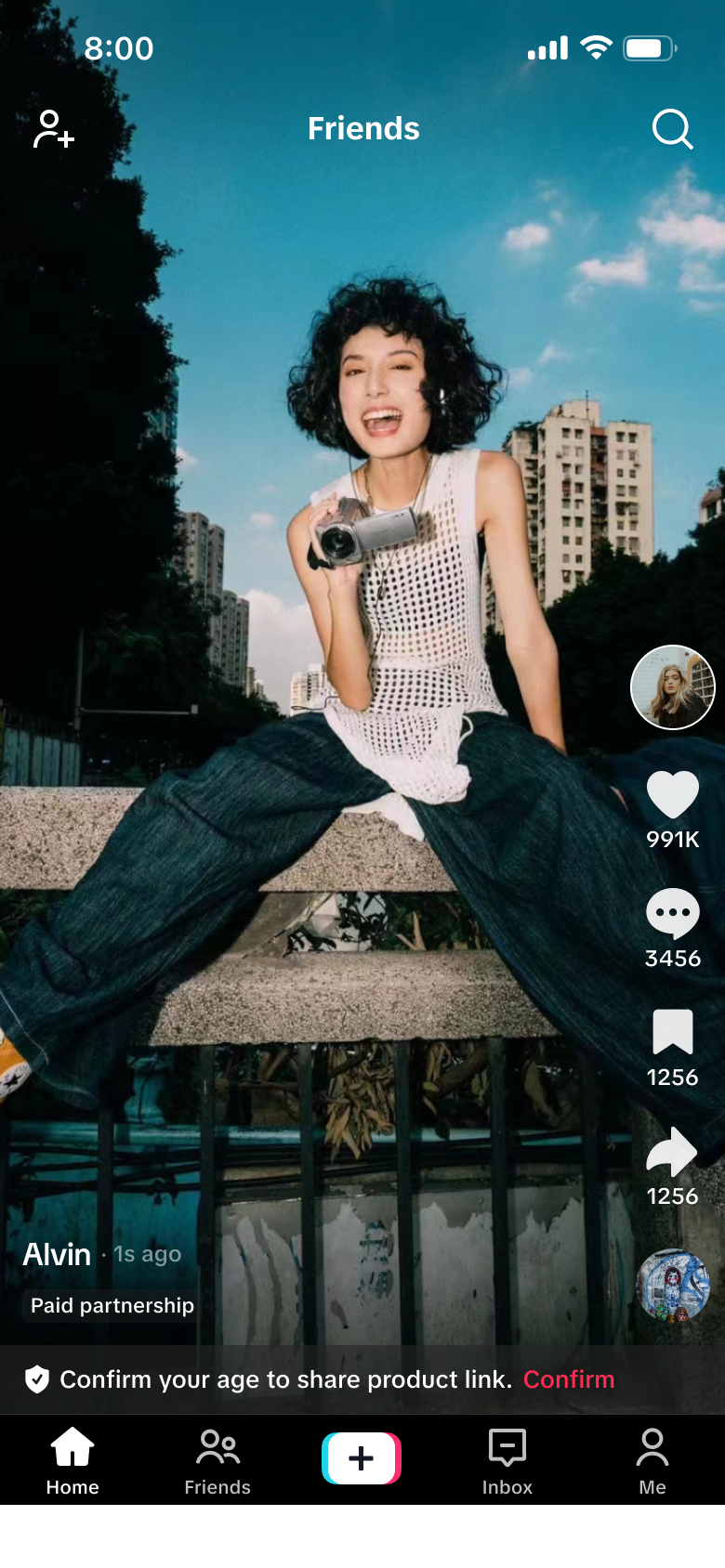Go to the Home tab
Screen dimensions: 725x1568
point(72,1462)
